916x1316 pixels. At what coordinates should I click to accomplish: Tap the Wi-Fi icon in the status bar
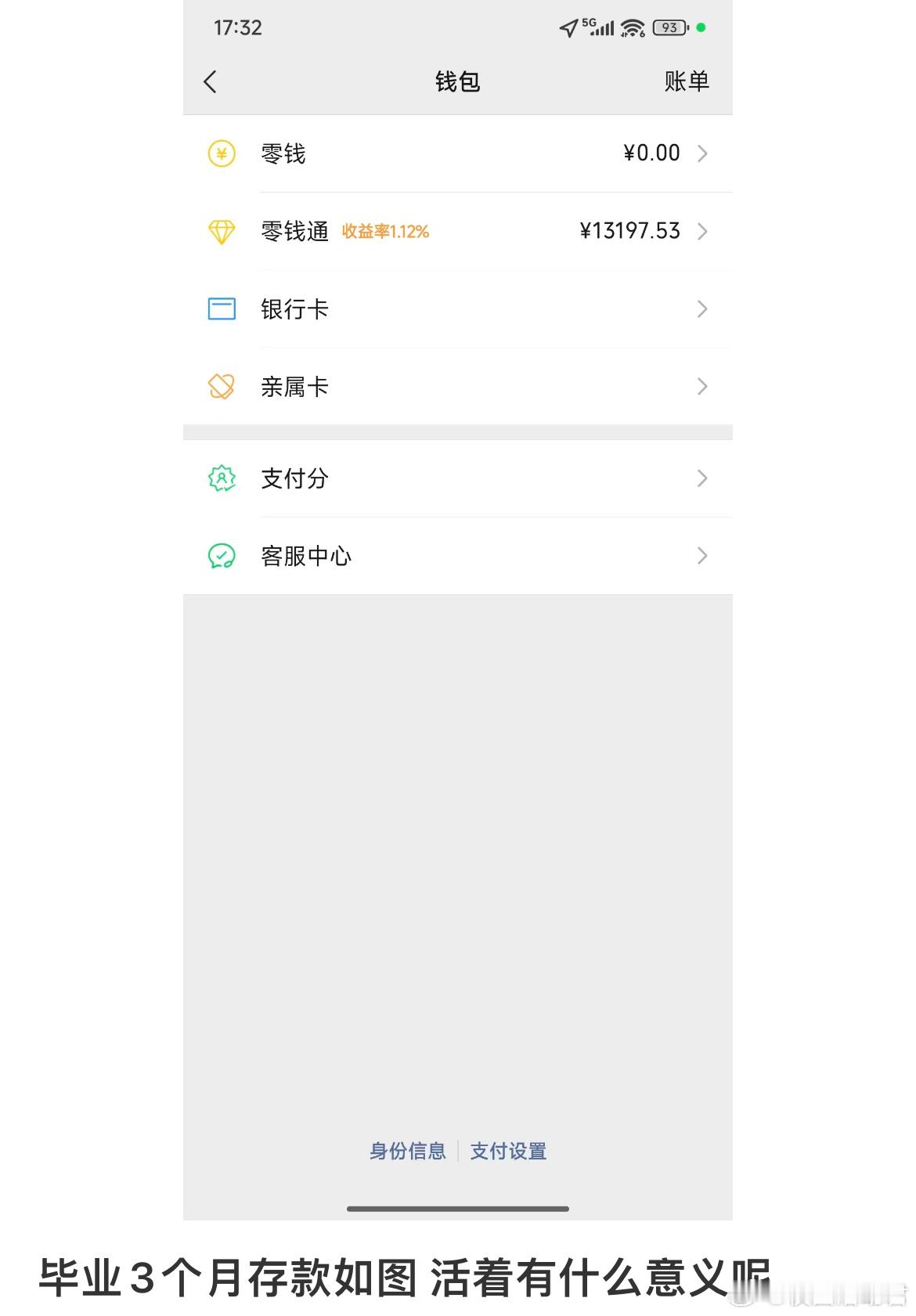[x=631, y=27]
